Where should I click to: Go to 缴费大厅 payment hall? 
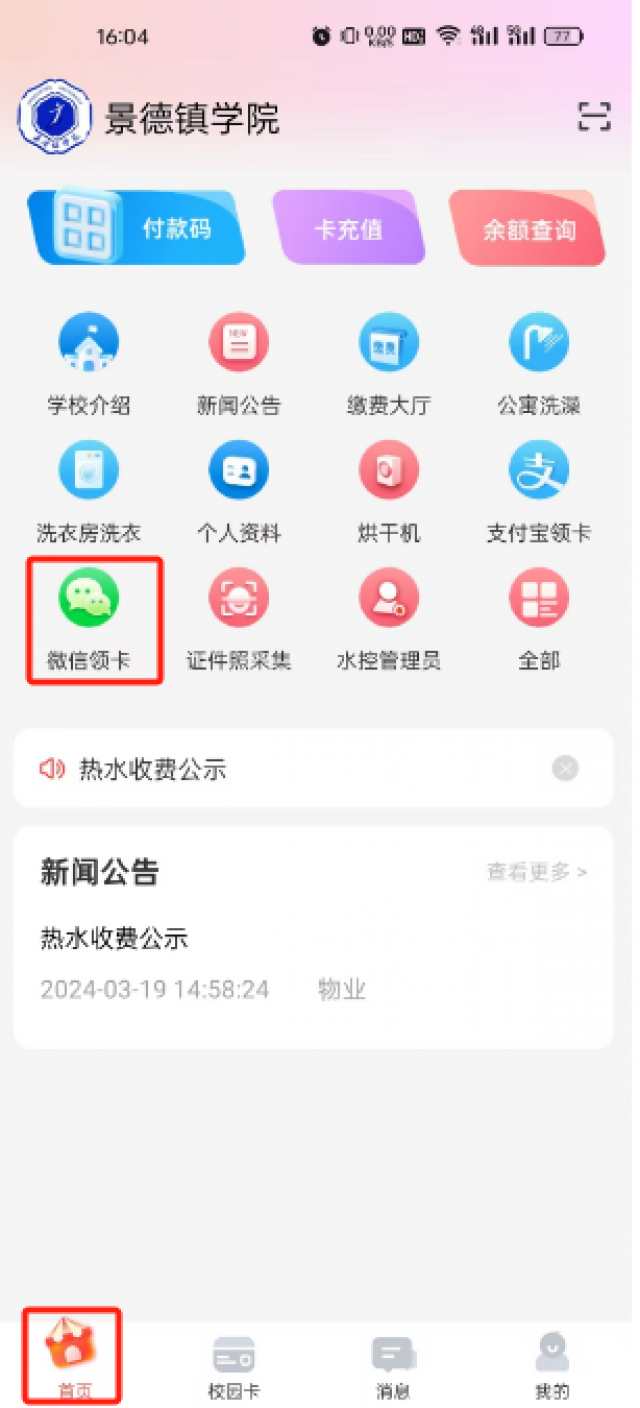click(x=389, y=364)
